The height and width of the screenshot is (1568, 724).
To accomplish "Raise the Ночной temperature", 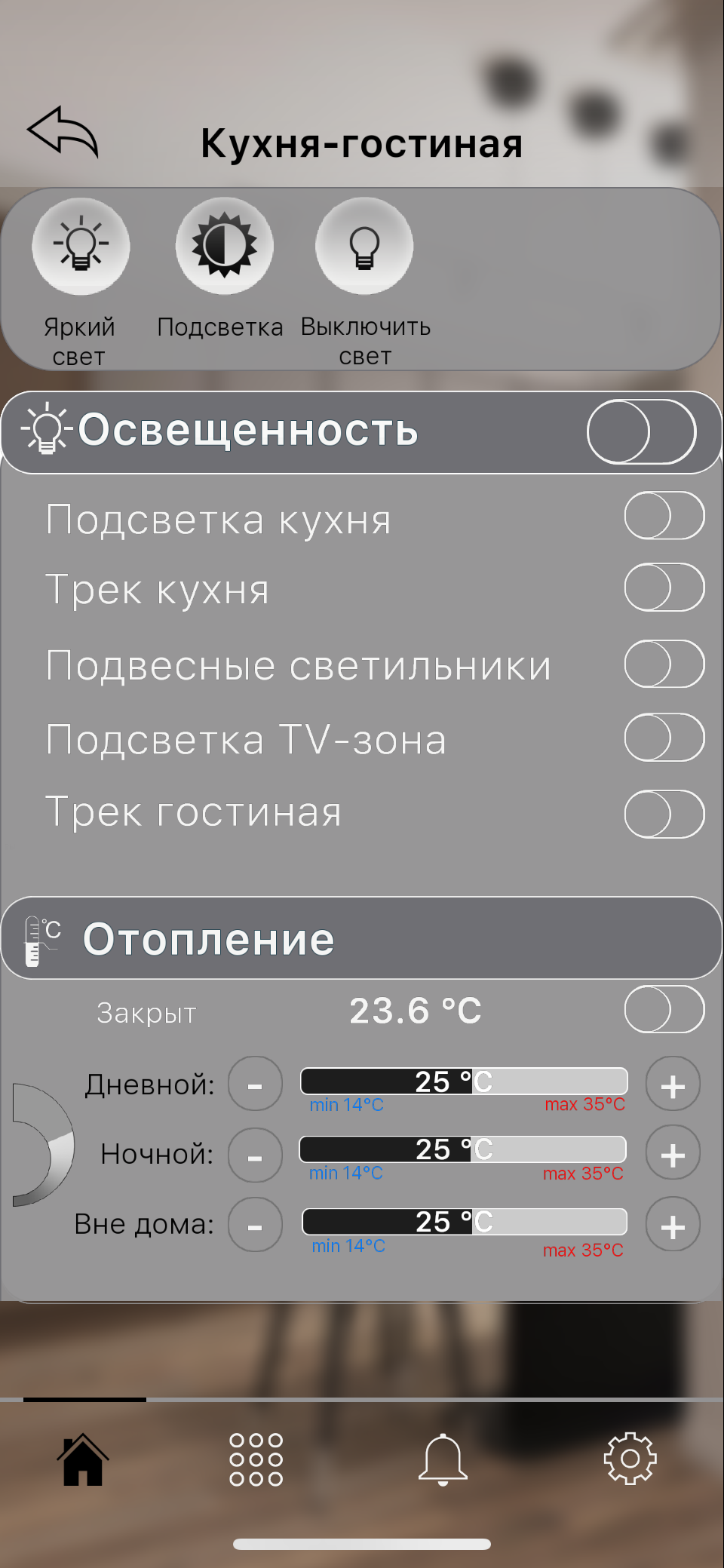I will pyautogui.click(x=673, y=1153).
